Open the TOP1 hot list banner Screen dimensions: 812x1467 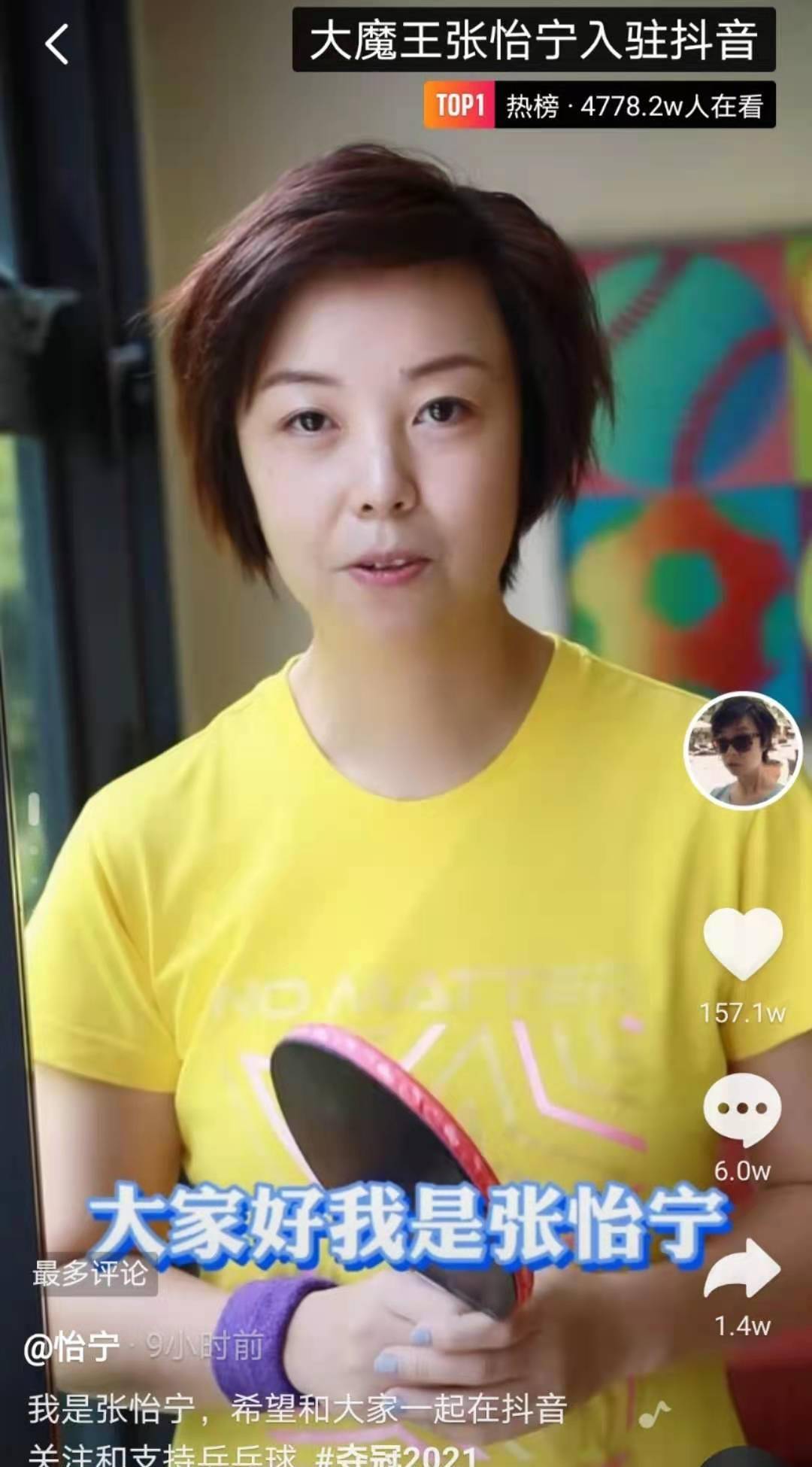(599, 106)
